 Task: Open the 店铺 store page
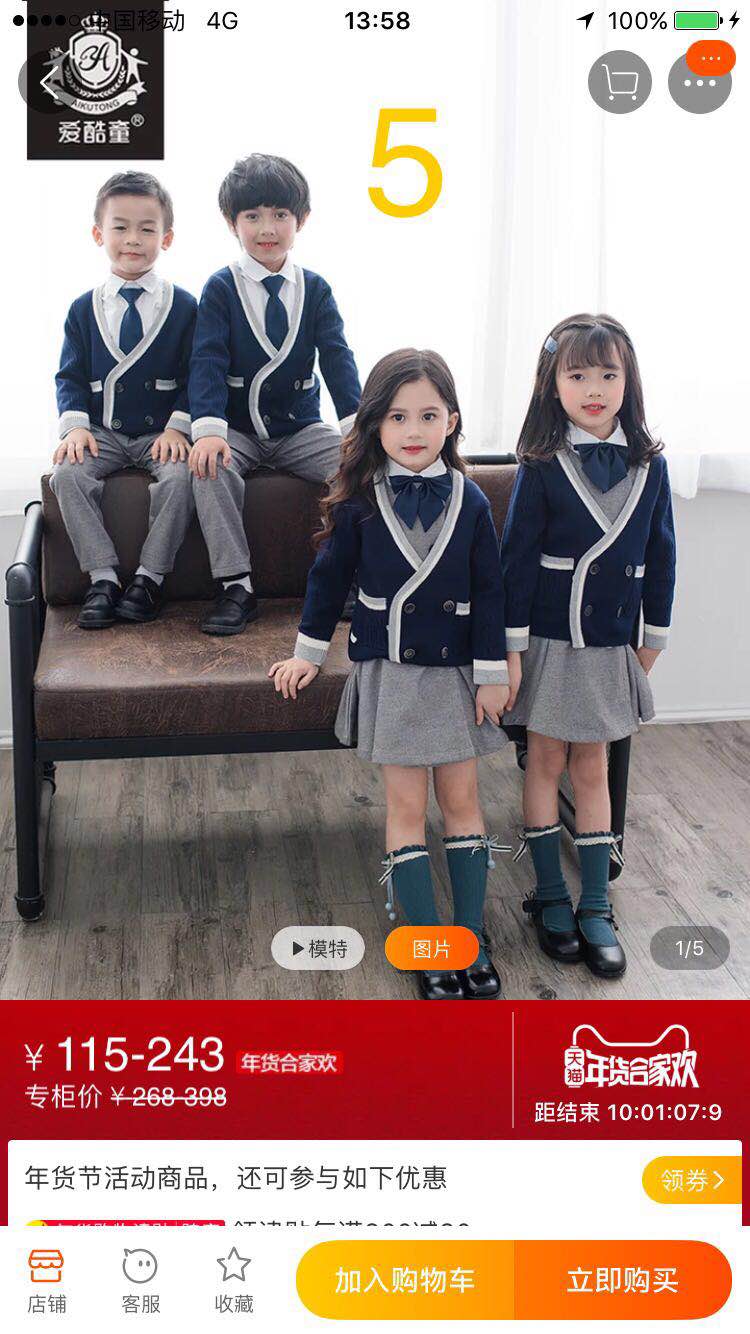point(46,1280)
